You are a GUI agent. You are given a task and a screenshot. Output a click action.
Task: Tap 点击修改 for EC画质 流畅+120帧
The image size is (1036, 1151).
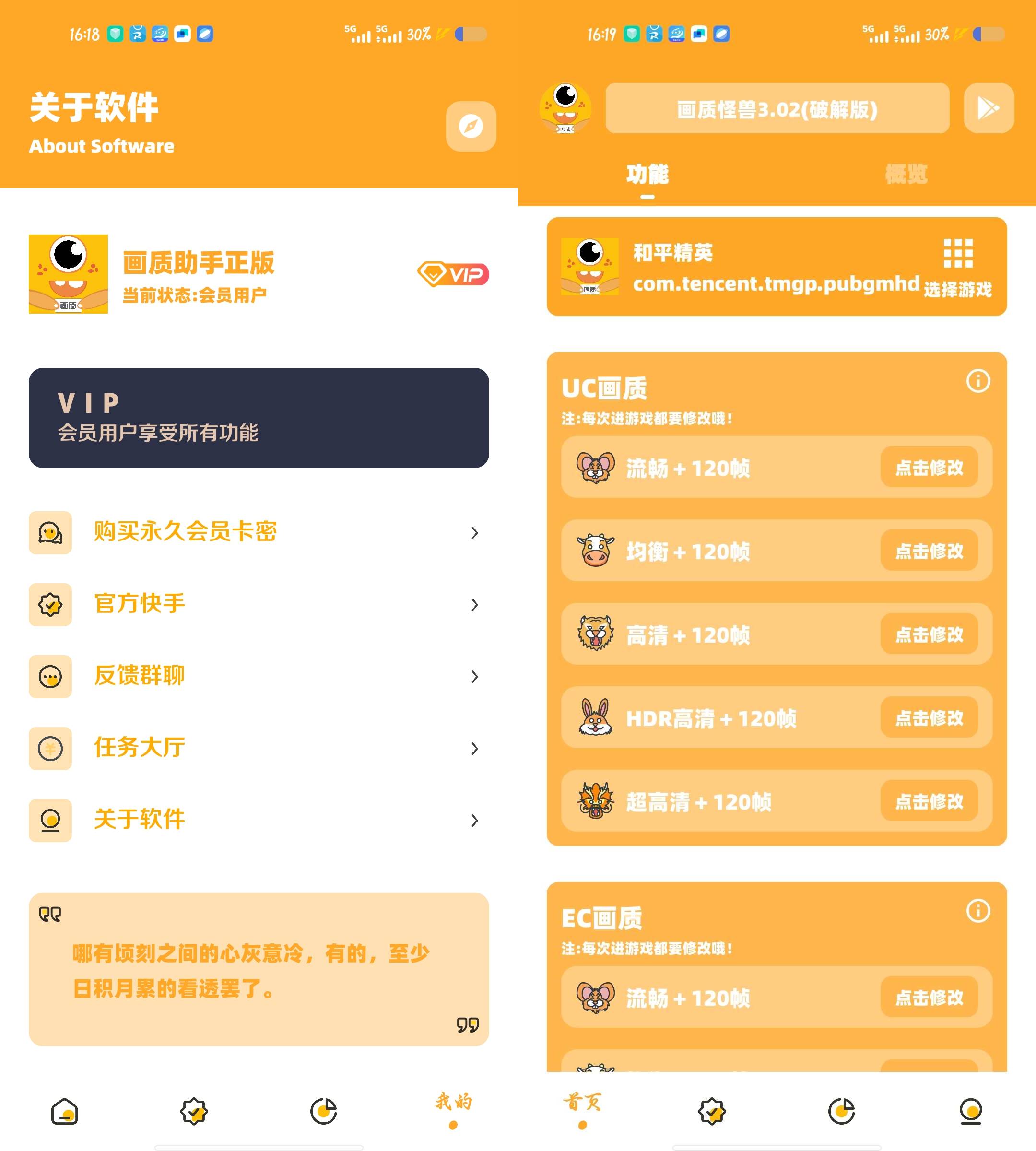[x=929, y=997]
